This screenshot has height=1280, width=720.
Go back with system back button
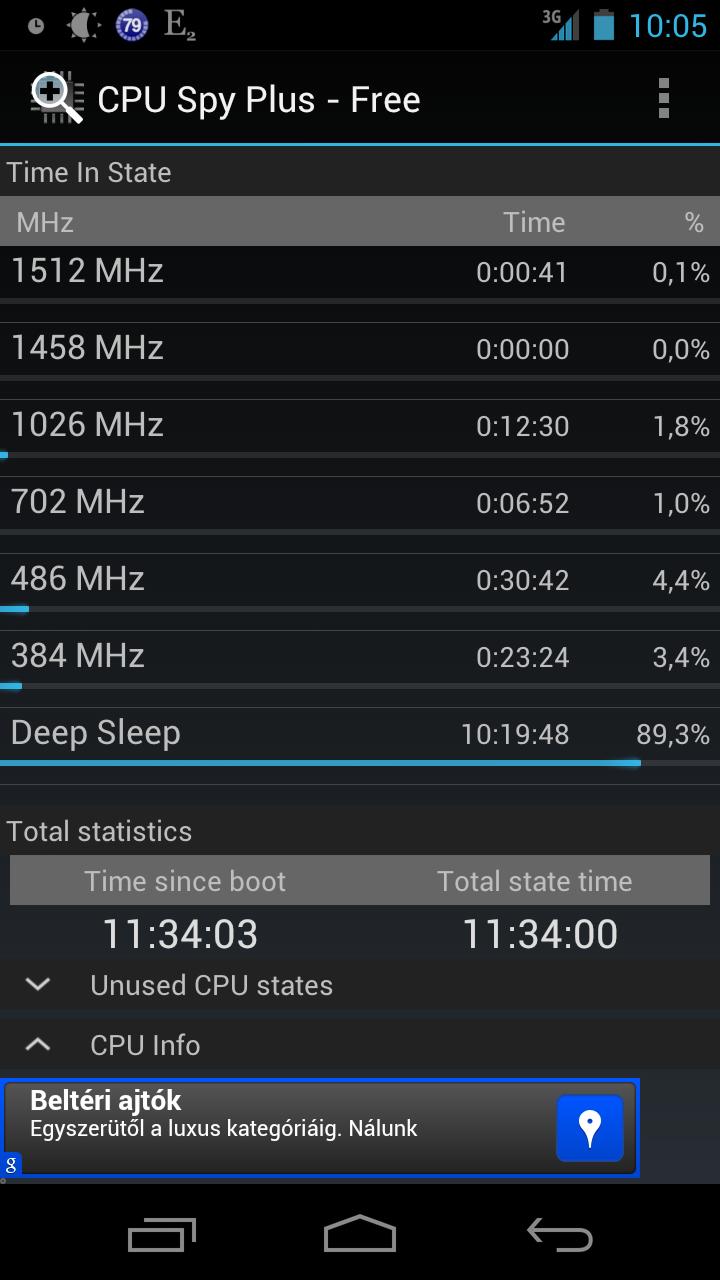point(560,1235)
